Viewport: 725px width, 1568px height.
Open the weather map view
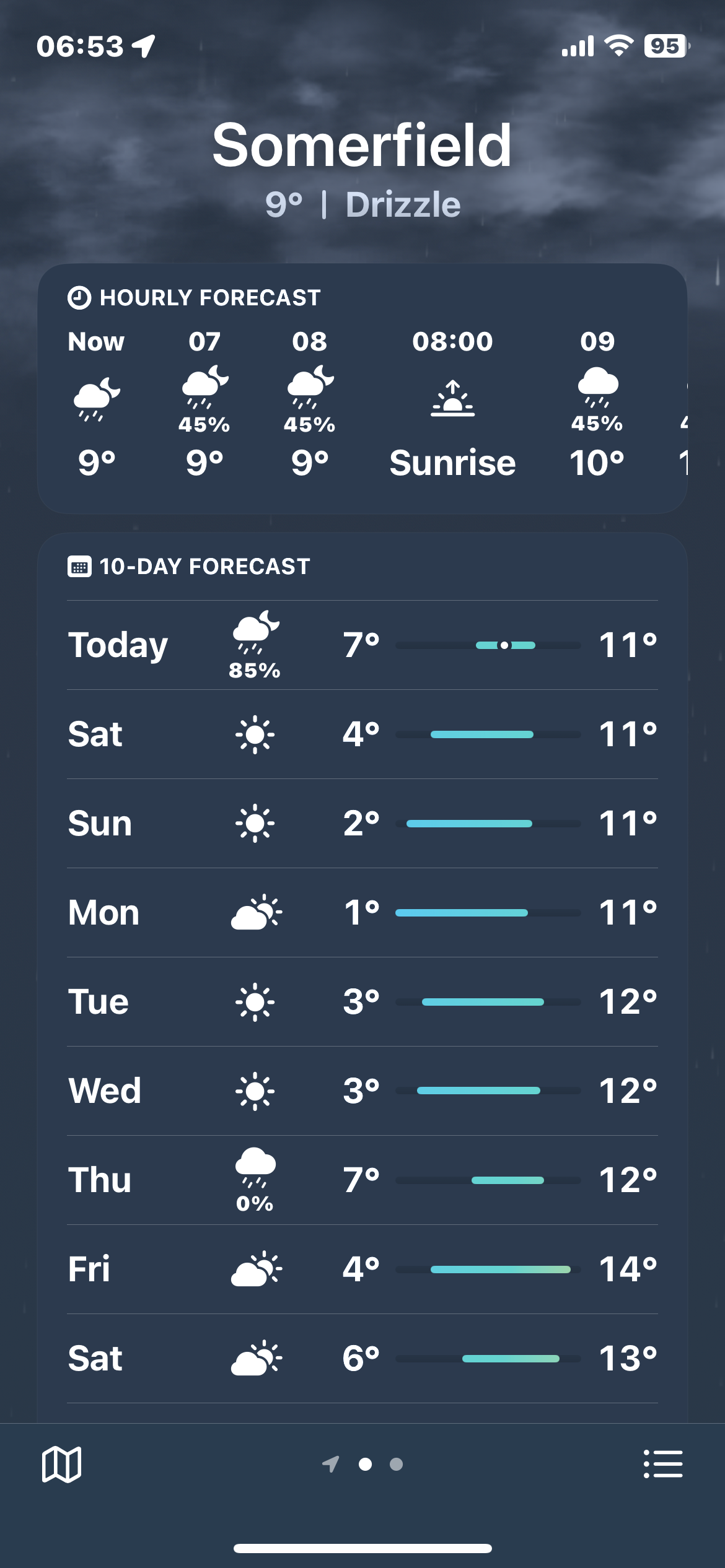(61, 1465)
